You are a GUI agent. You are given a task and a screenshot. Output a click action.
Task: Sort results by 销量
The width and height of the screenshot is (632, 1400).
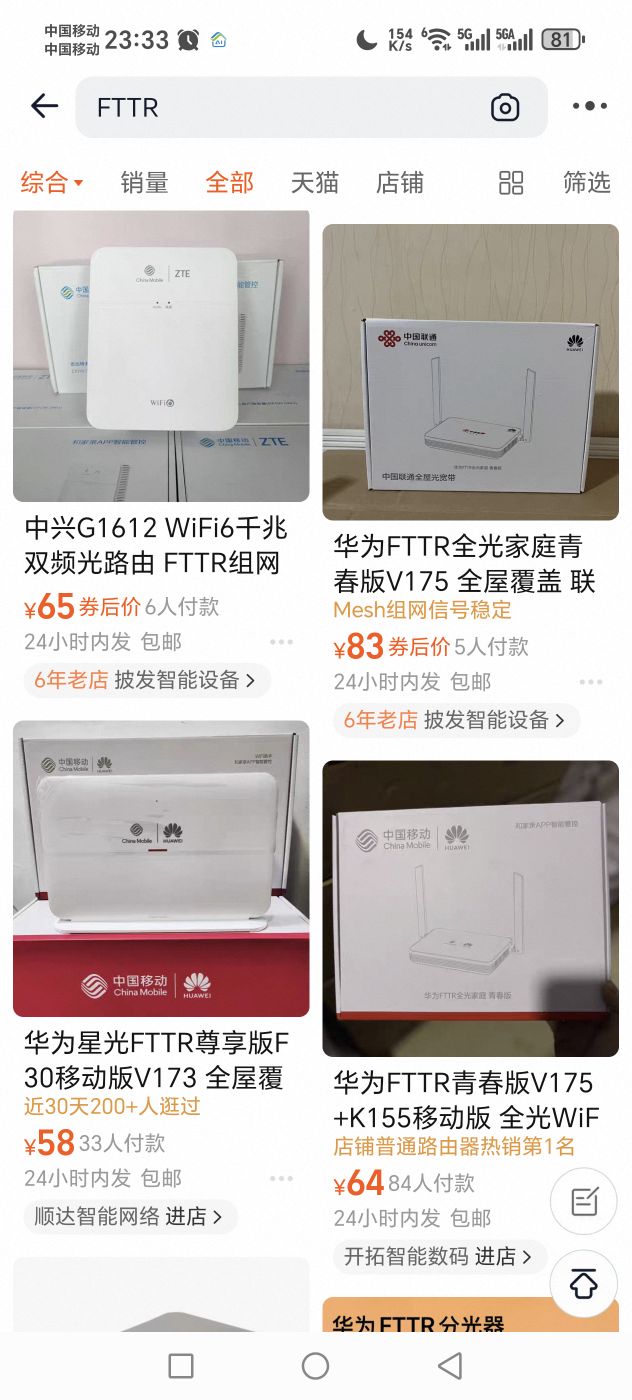point(144,182)
